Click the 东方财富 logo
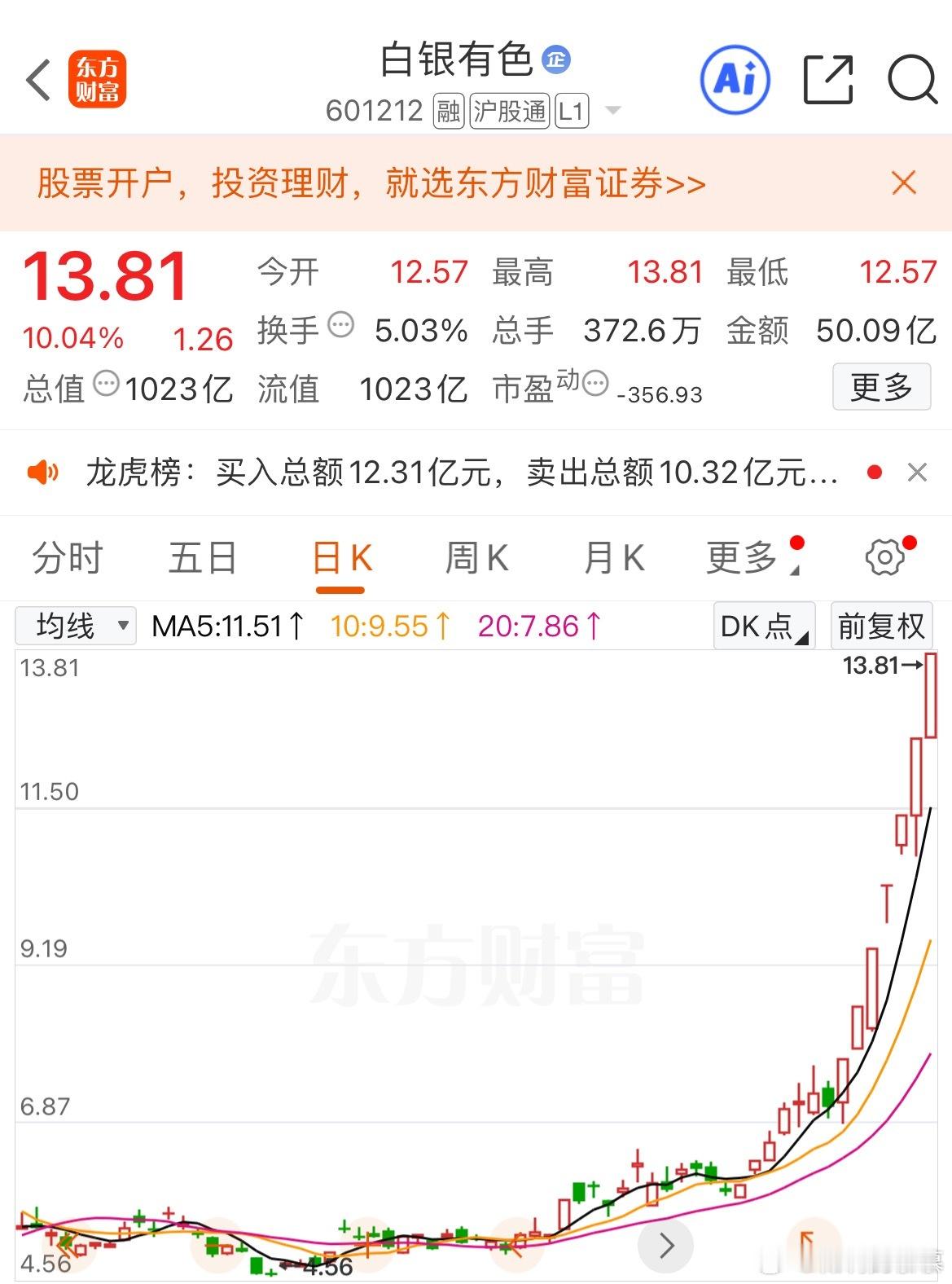The width and height of the screenshot is (952, 1284). click(99, 80)
